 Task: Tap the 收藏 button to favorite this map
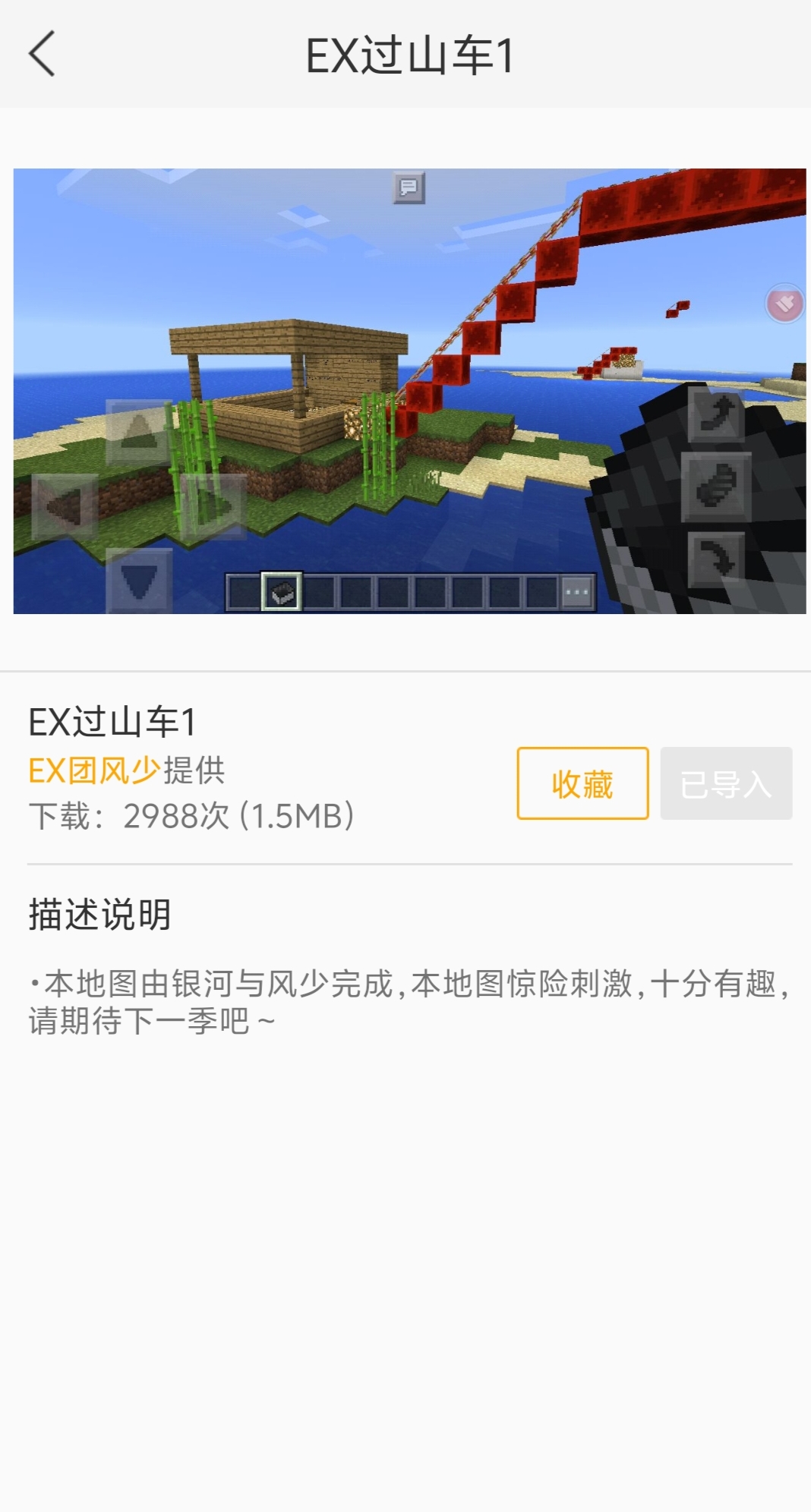[582, 783]
